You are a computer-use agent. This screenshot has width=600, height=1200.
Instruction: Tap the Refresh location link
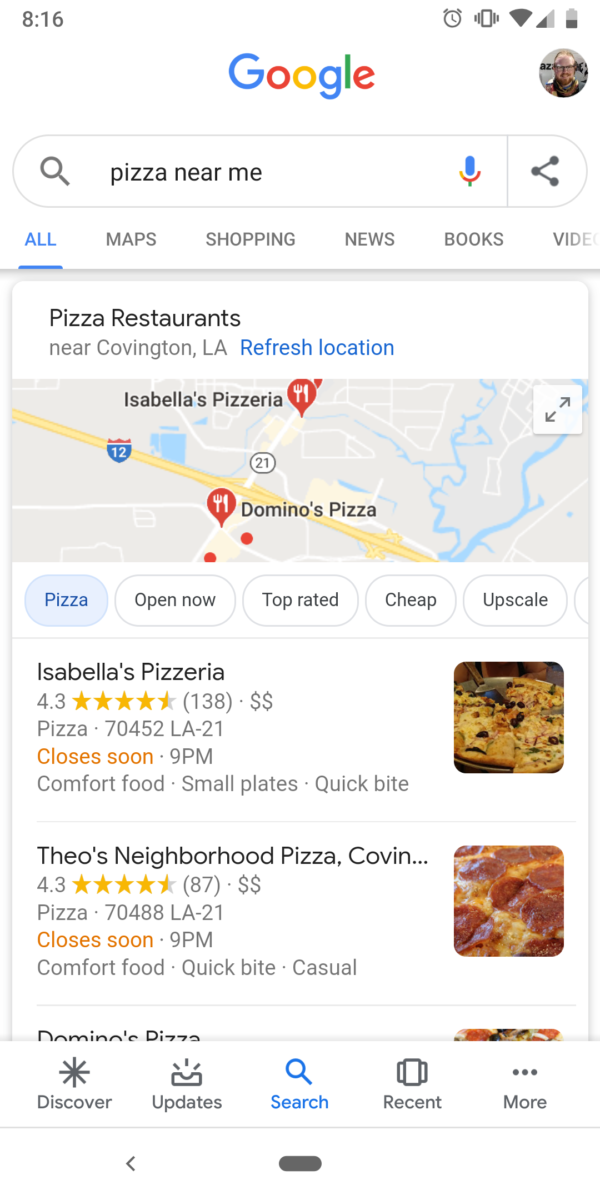point(317,348)
